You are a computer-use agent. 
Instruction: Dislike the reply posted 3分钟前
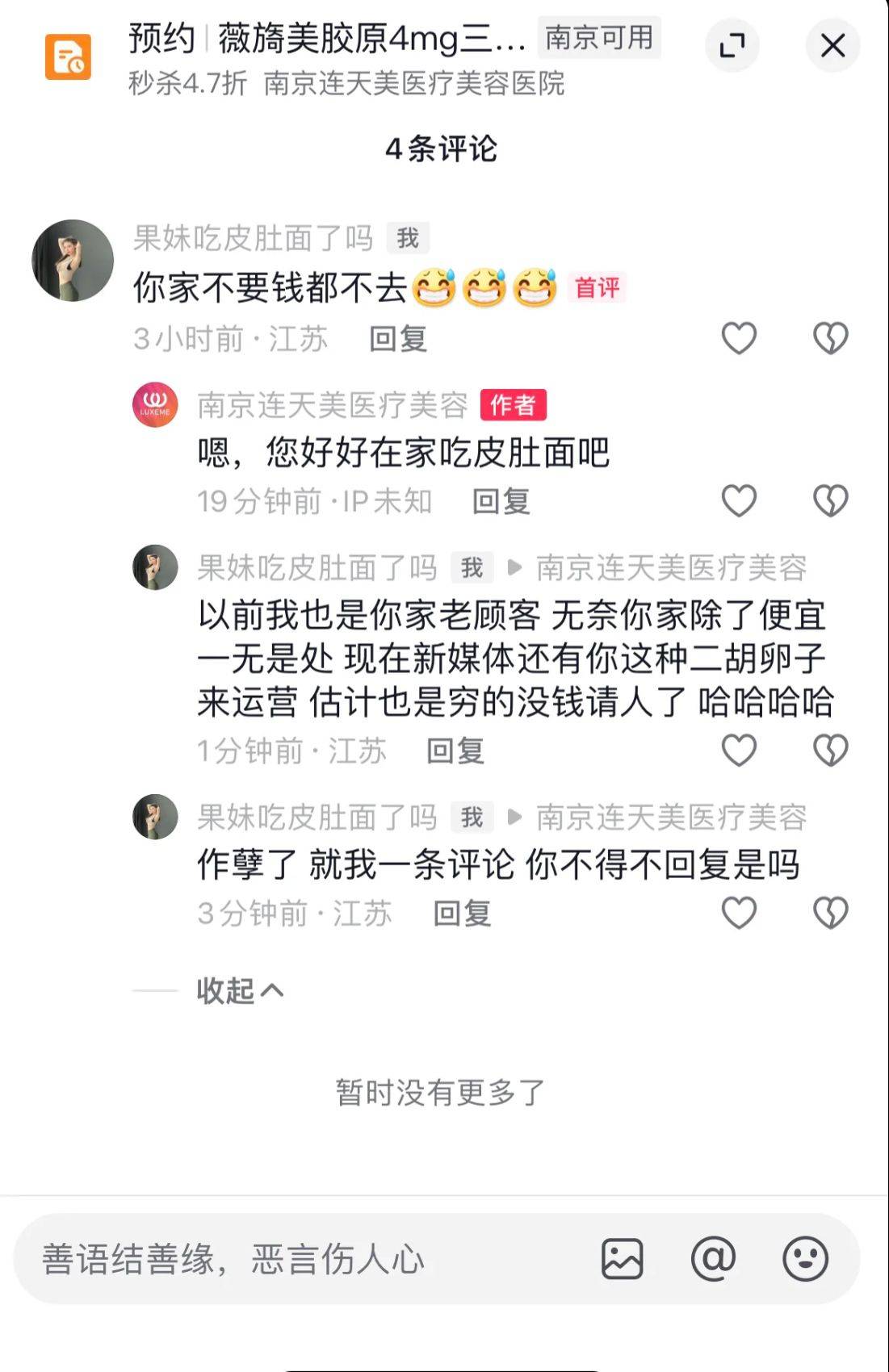coord(830,914)
